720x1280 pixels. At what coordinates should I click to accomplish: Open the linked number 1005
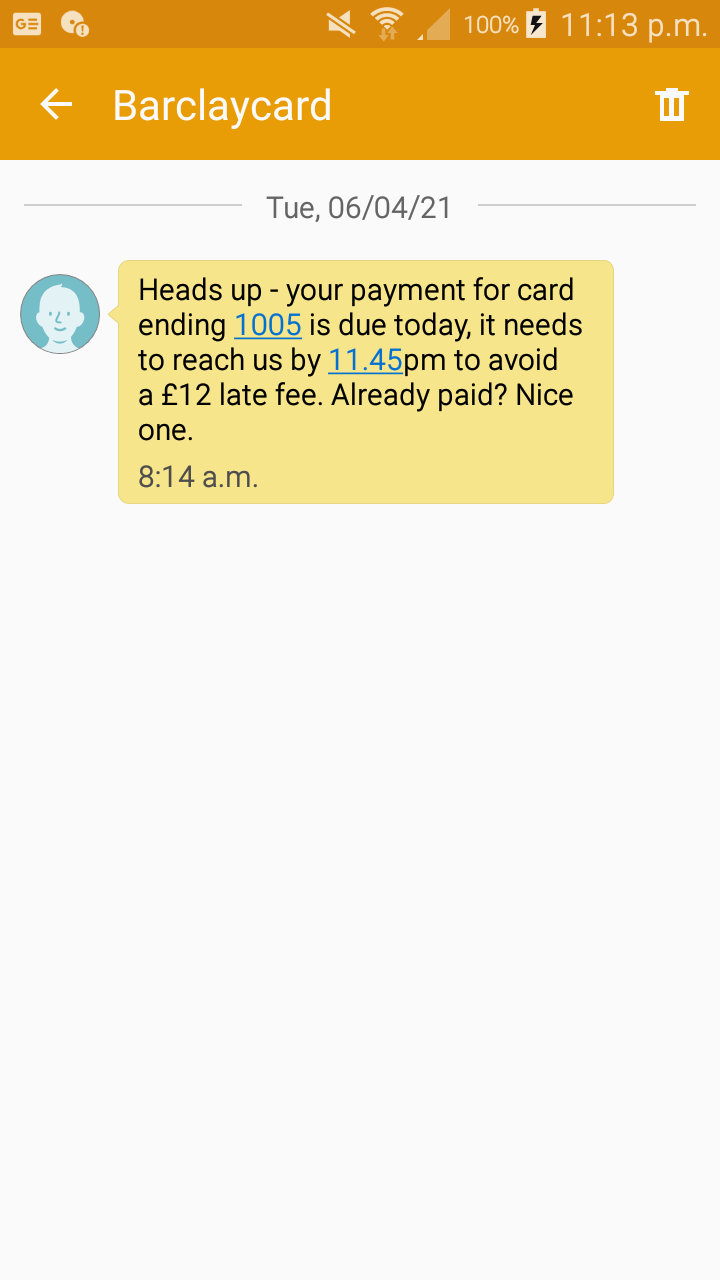coord(268,325)
